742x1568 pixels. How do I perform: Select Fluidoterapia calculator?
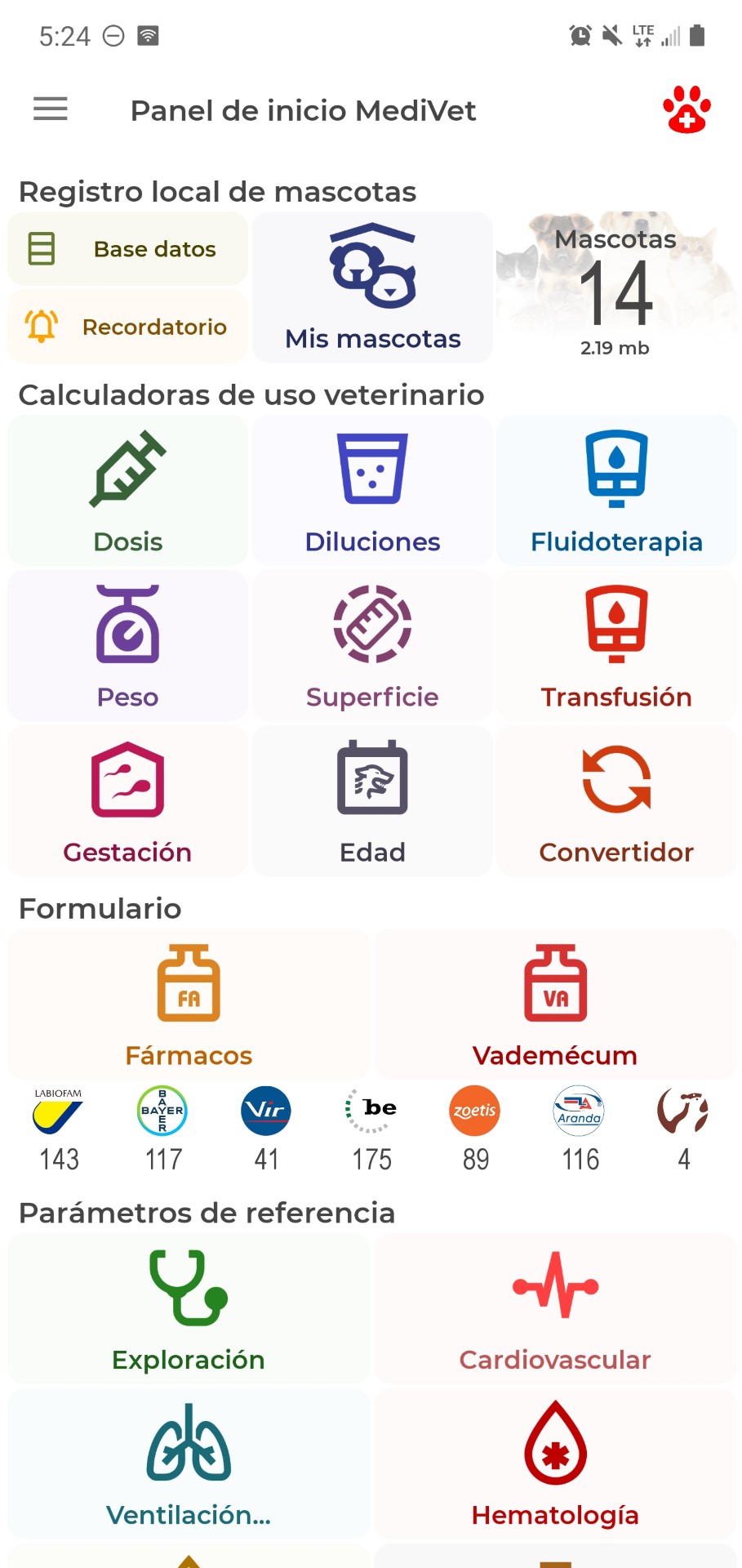click(616, 491)
